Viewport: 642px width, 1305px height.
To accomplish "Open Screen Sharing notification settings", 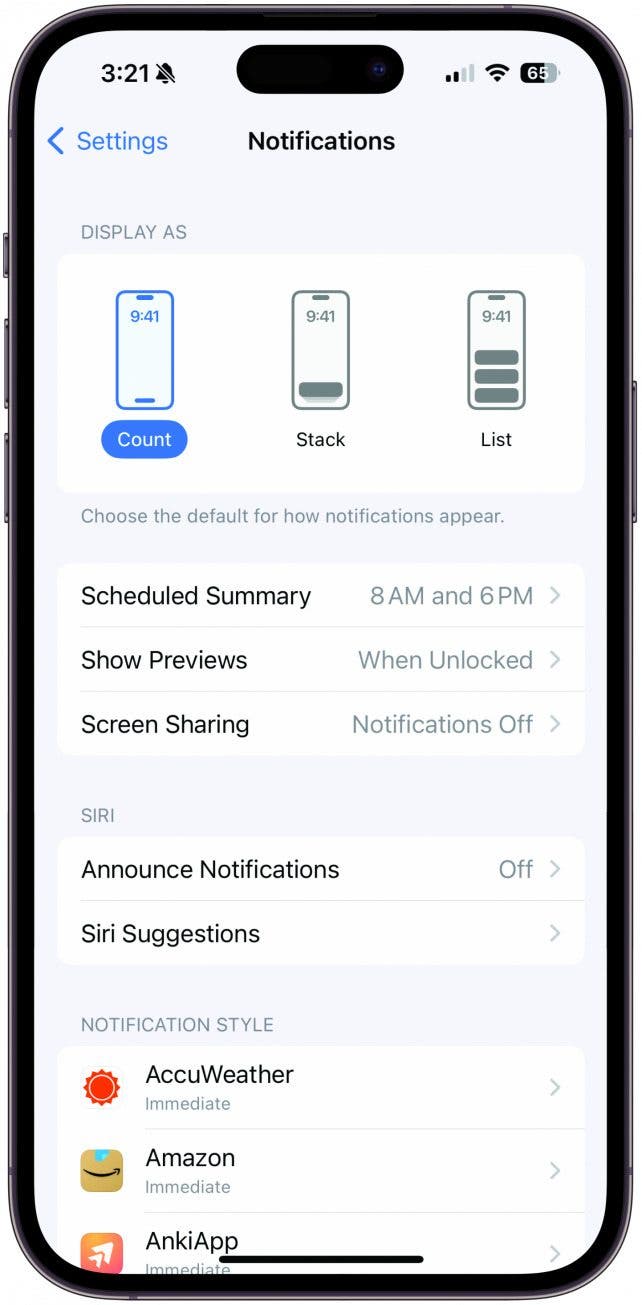I will click(x=320, y=724).
